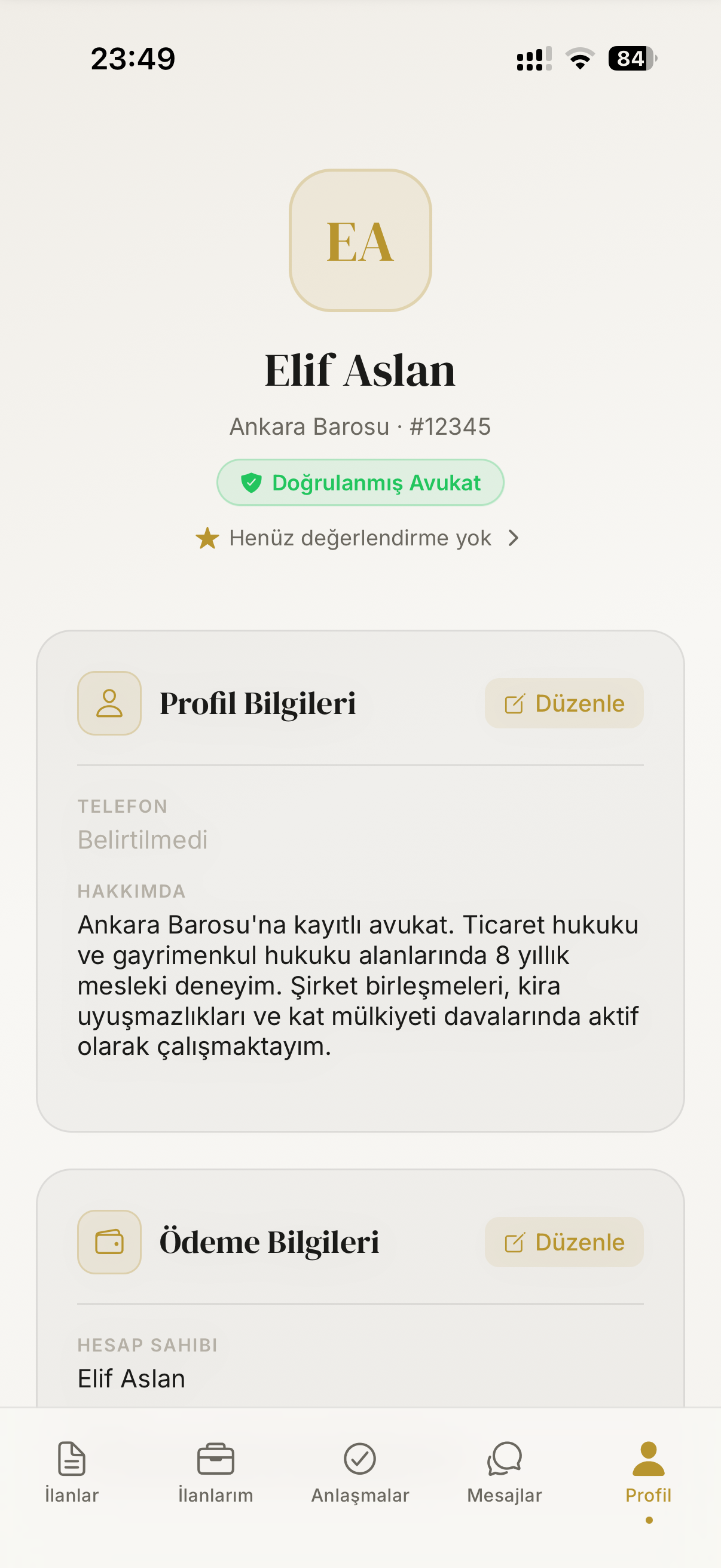This screenshot has width=721, height=1568.
Task: Click Düzenle in Profil Bilgileri
Action: 564,703
